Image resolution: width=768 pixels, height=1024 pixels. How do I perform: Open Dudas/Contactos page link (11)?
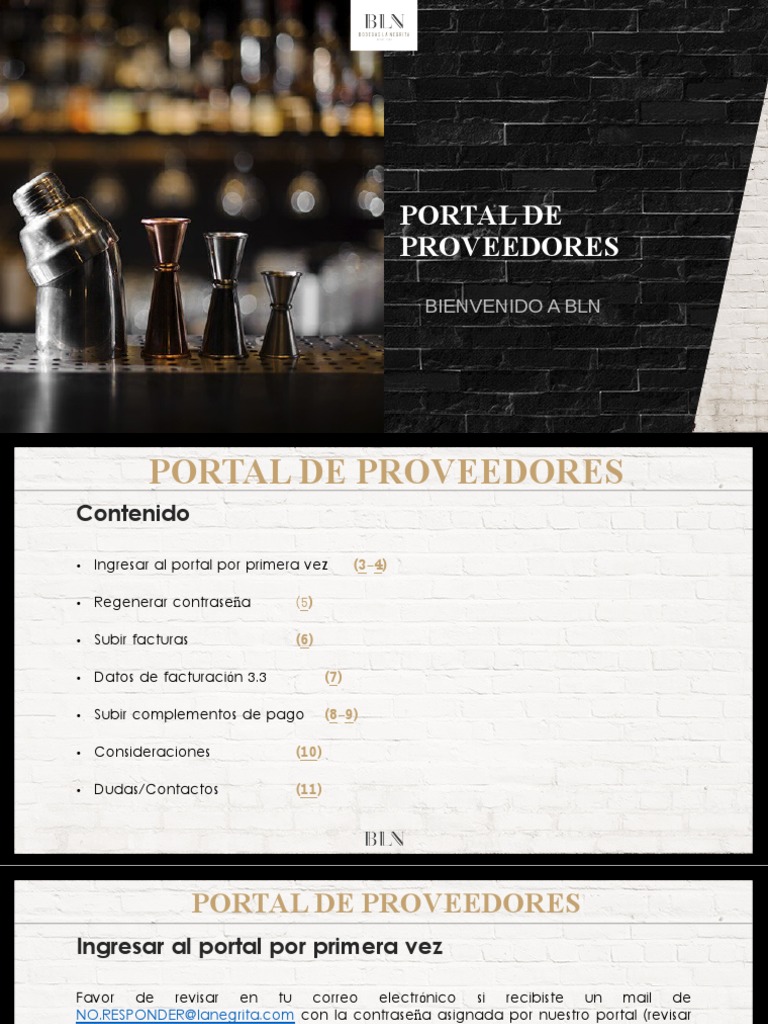[x=308, y=789]
